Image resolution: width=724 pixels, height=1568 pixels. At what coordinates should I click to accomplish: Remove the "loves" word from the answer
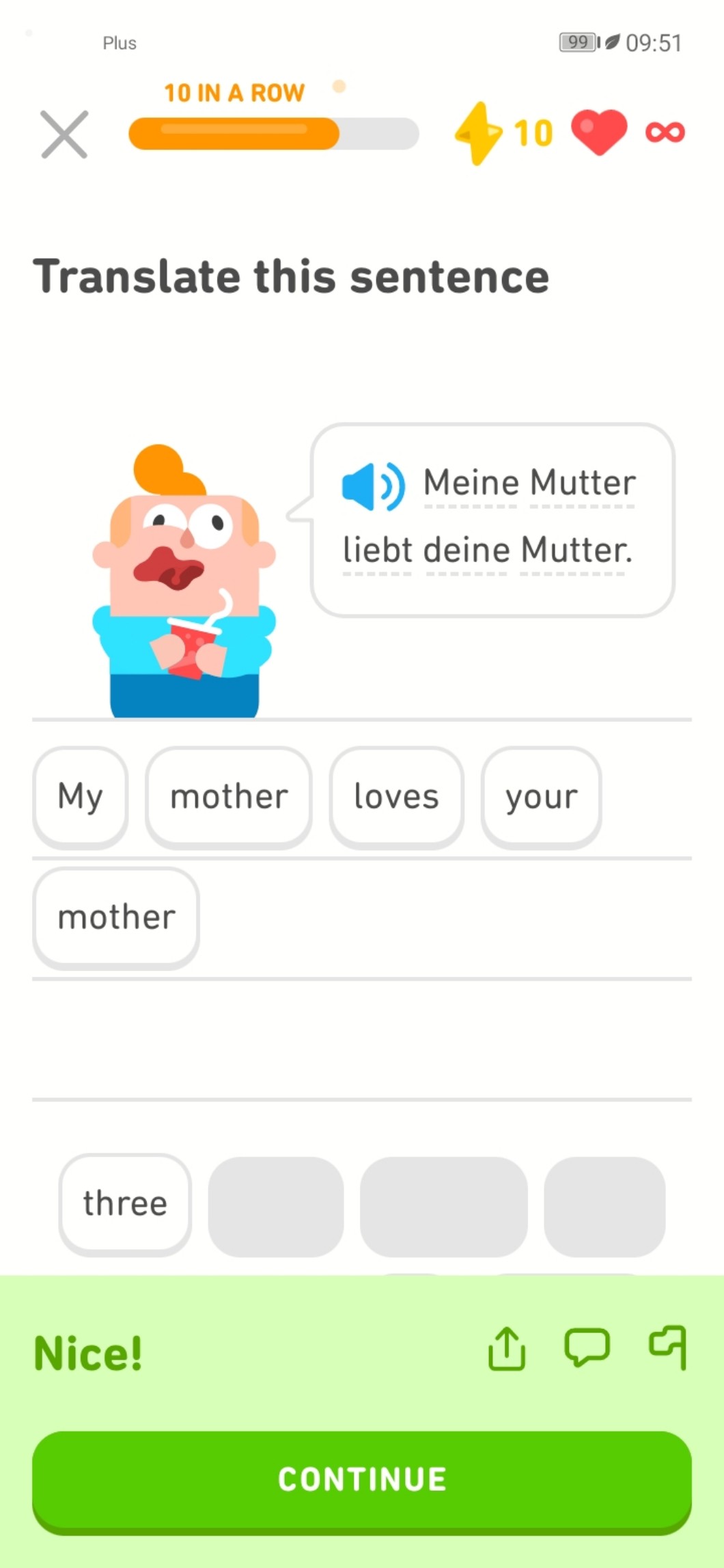point(396,796)
